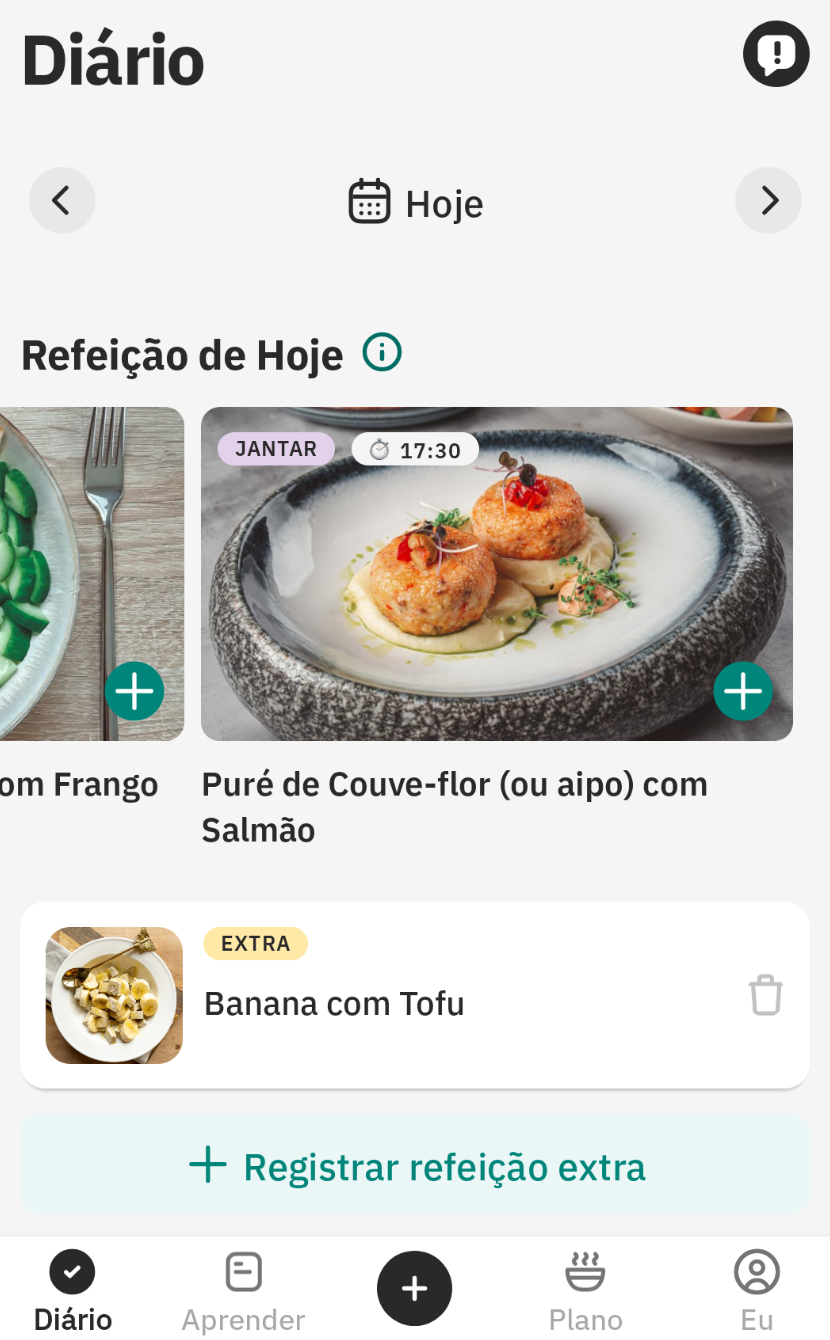Tap Registrar refeição extra
Screen dimensions: 830x1340
[x=415, y=1167]
